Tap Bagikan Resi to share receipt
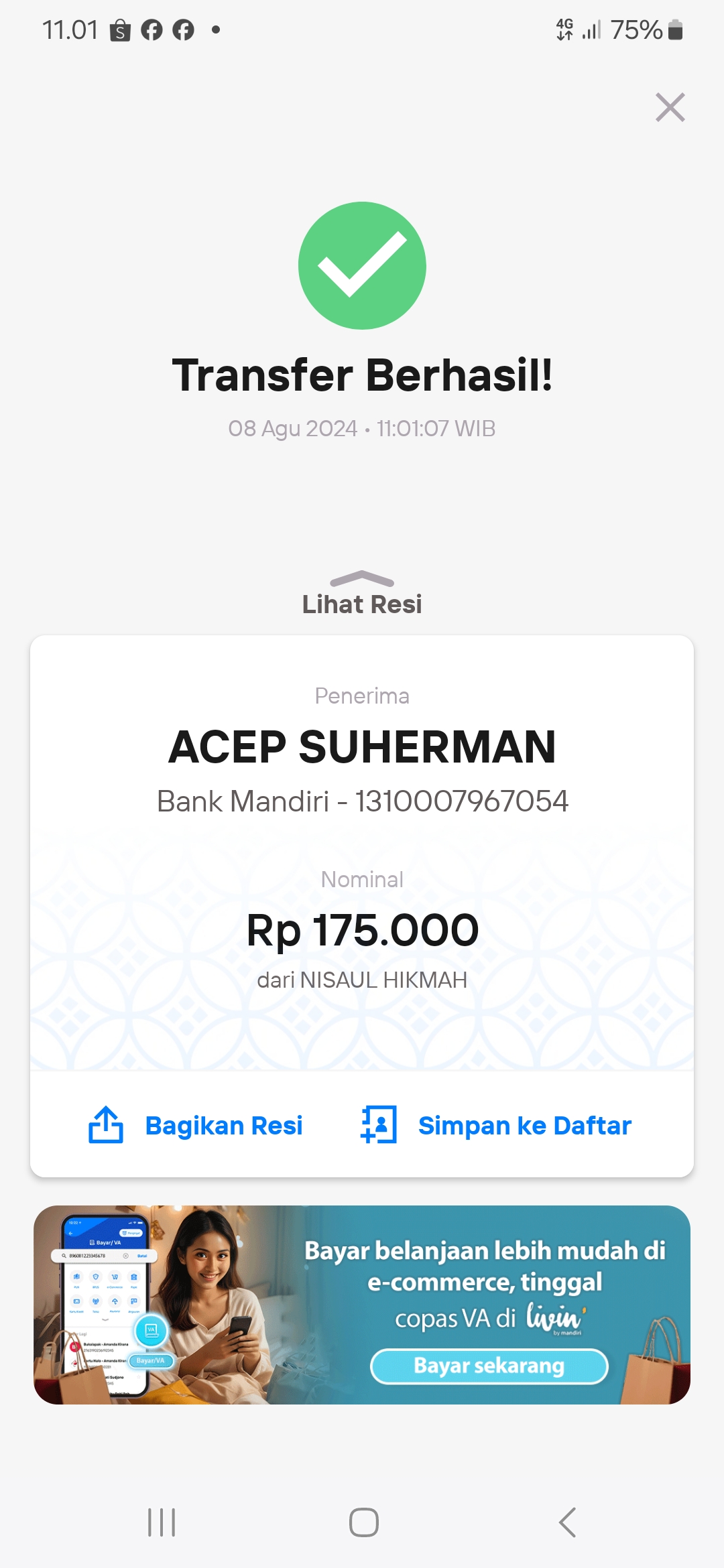 point(196,1125)
